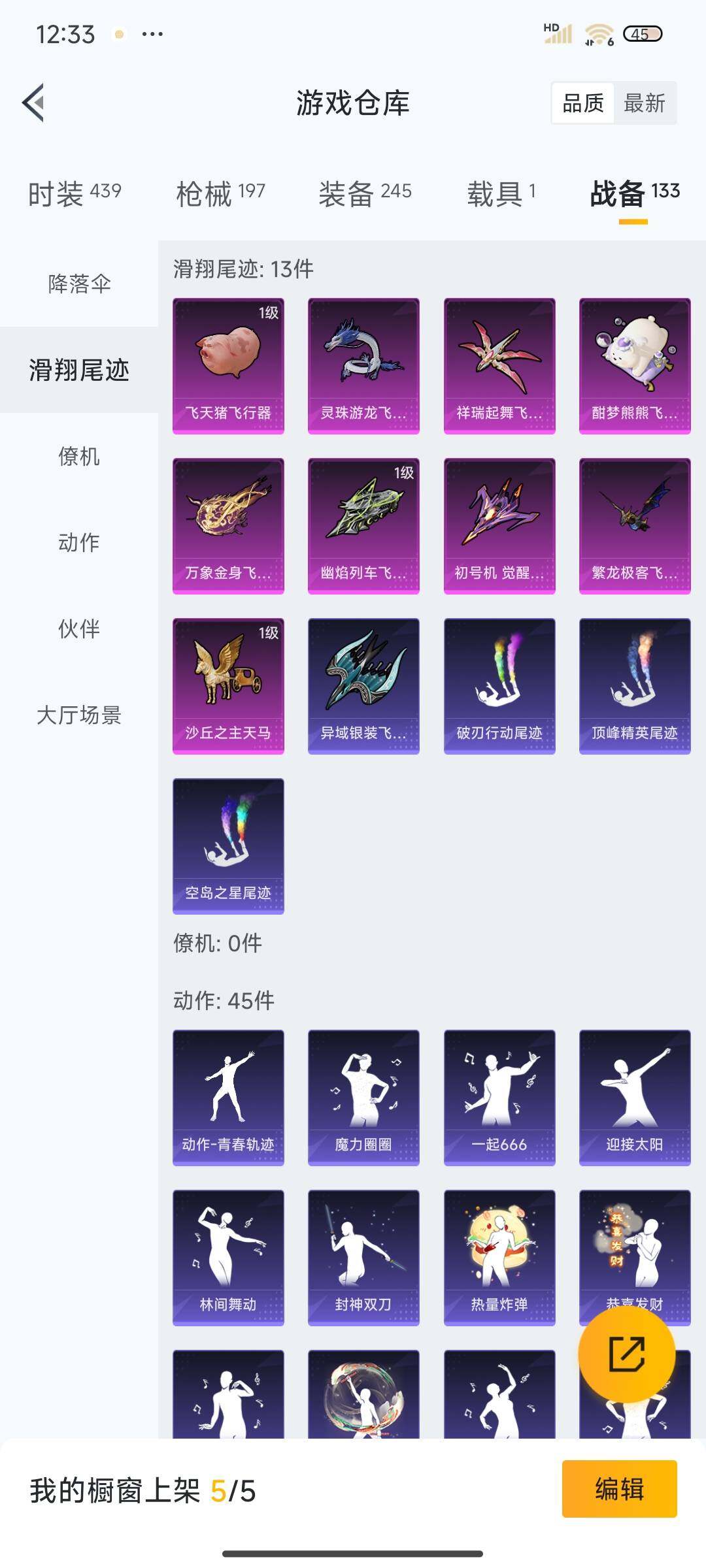Screen dimensions: 706x1568
Task: Go back from 游戏仓库
Action: coord(34,103)
